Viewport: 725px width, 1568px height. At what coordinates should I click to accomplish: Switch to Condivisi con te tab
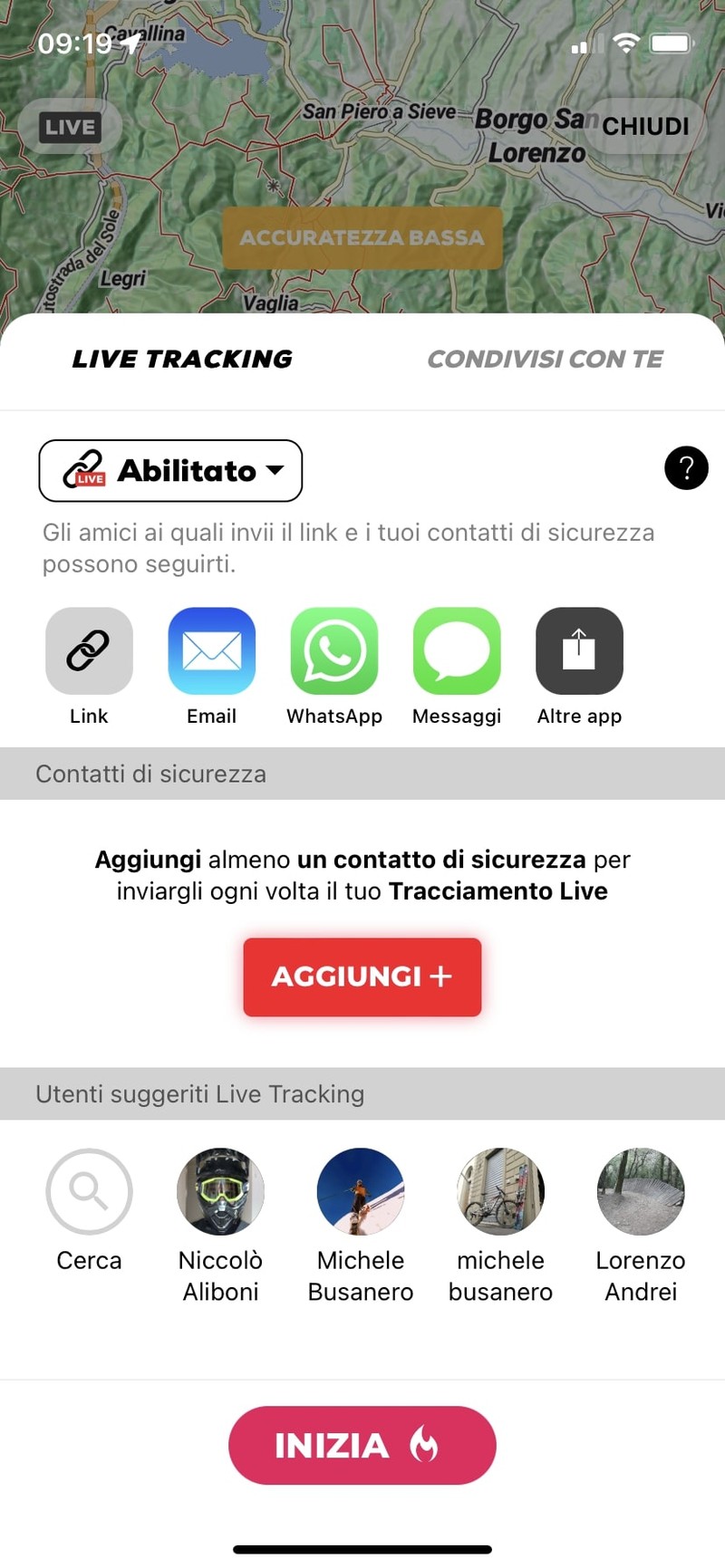[x=545, y=360]
